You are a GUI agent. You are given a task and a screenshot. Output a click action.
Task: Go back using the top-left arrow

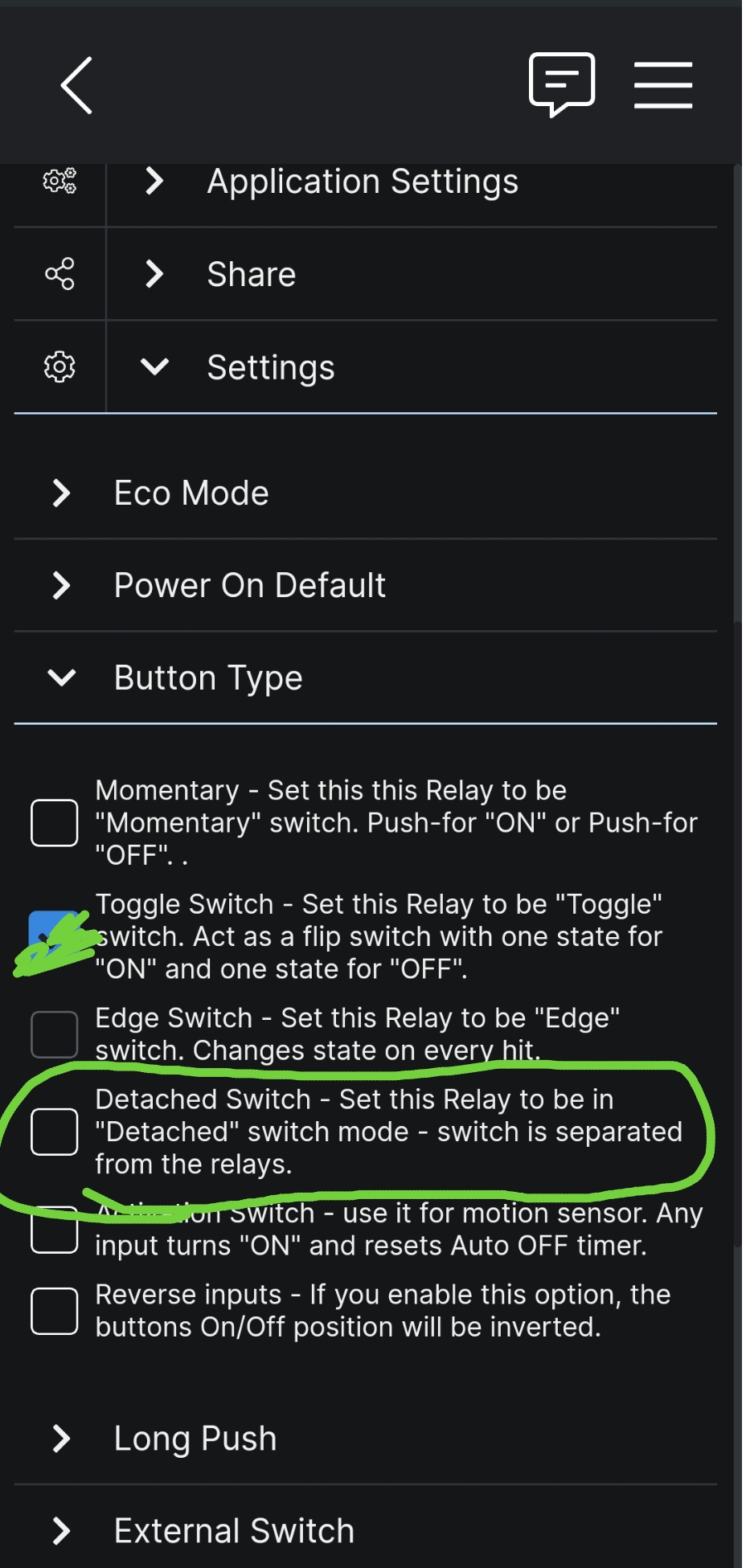tap(77, 85)
